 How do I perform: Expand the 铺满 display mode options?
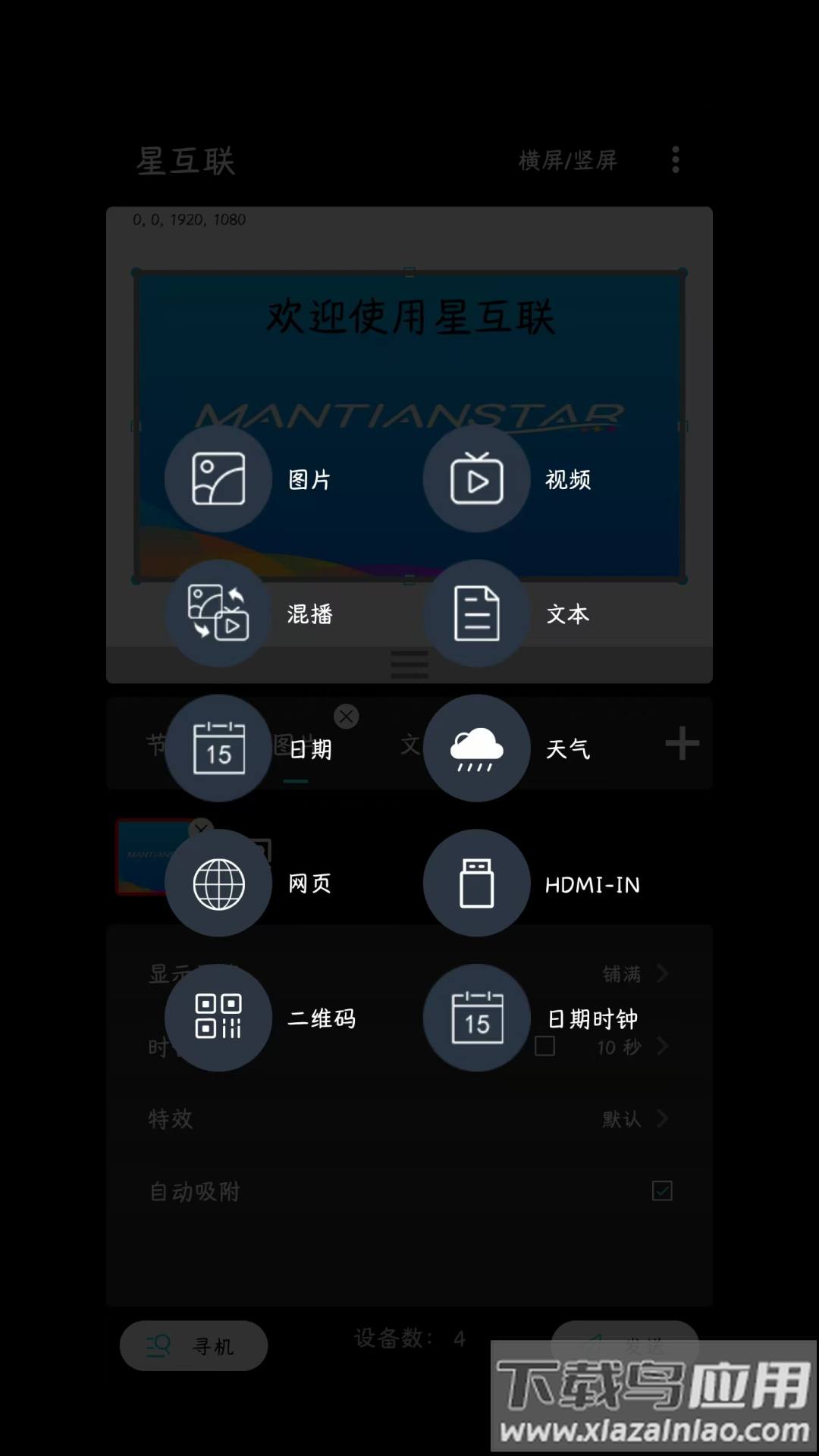[x=634, y=974]
